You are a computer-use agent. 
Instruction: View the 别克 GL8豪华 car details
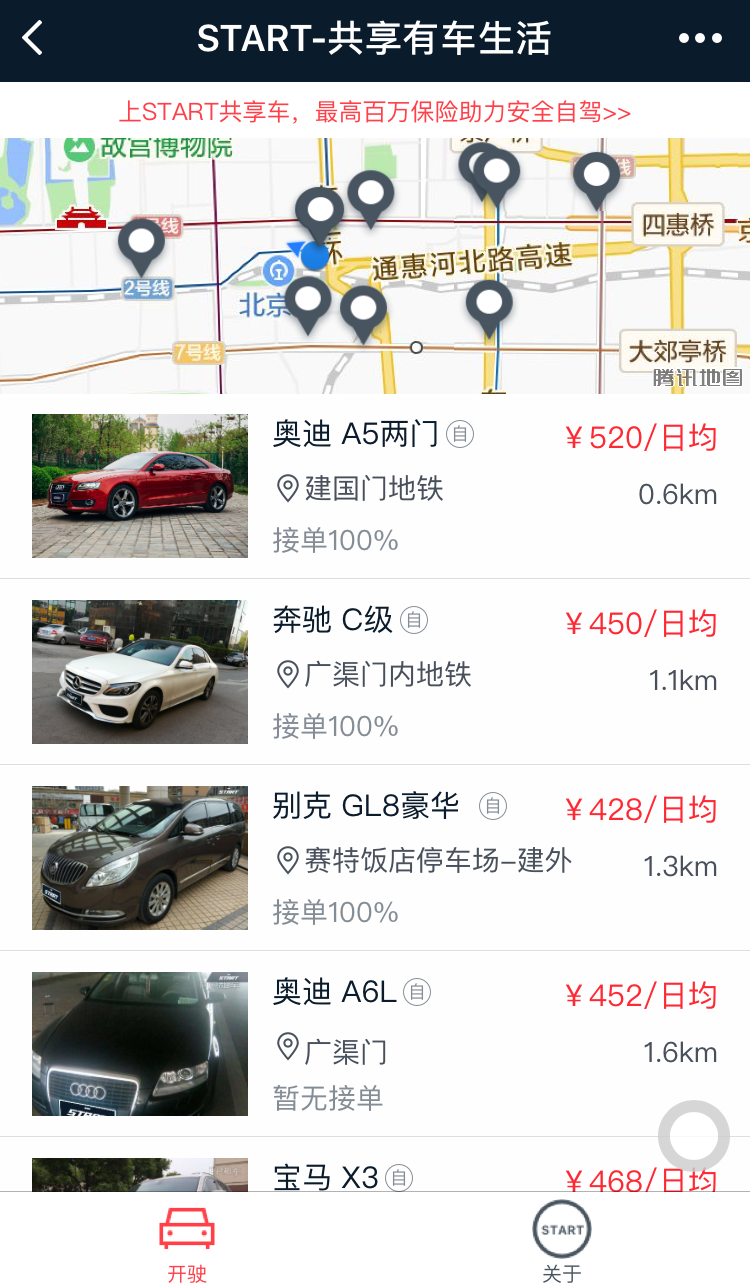click(375, 858)
